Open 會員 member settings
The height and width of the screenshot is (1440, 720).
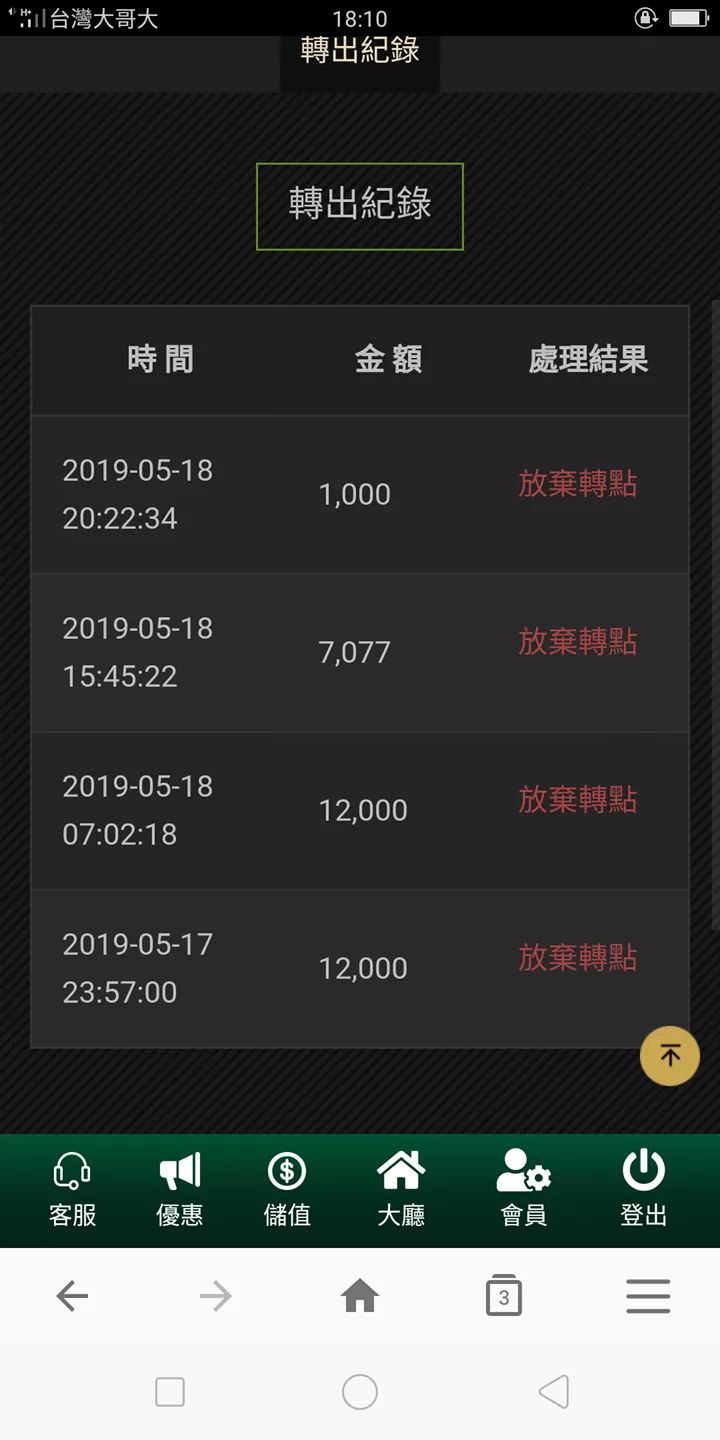click(x=523, y=1190)
